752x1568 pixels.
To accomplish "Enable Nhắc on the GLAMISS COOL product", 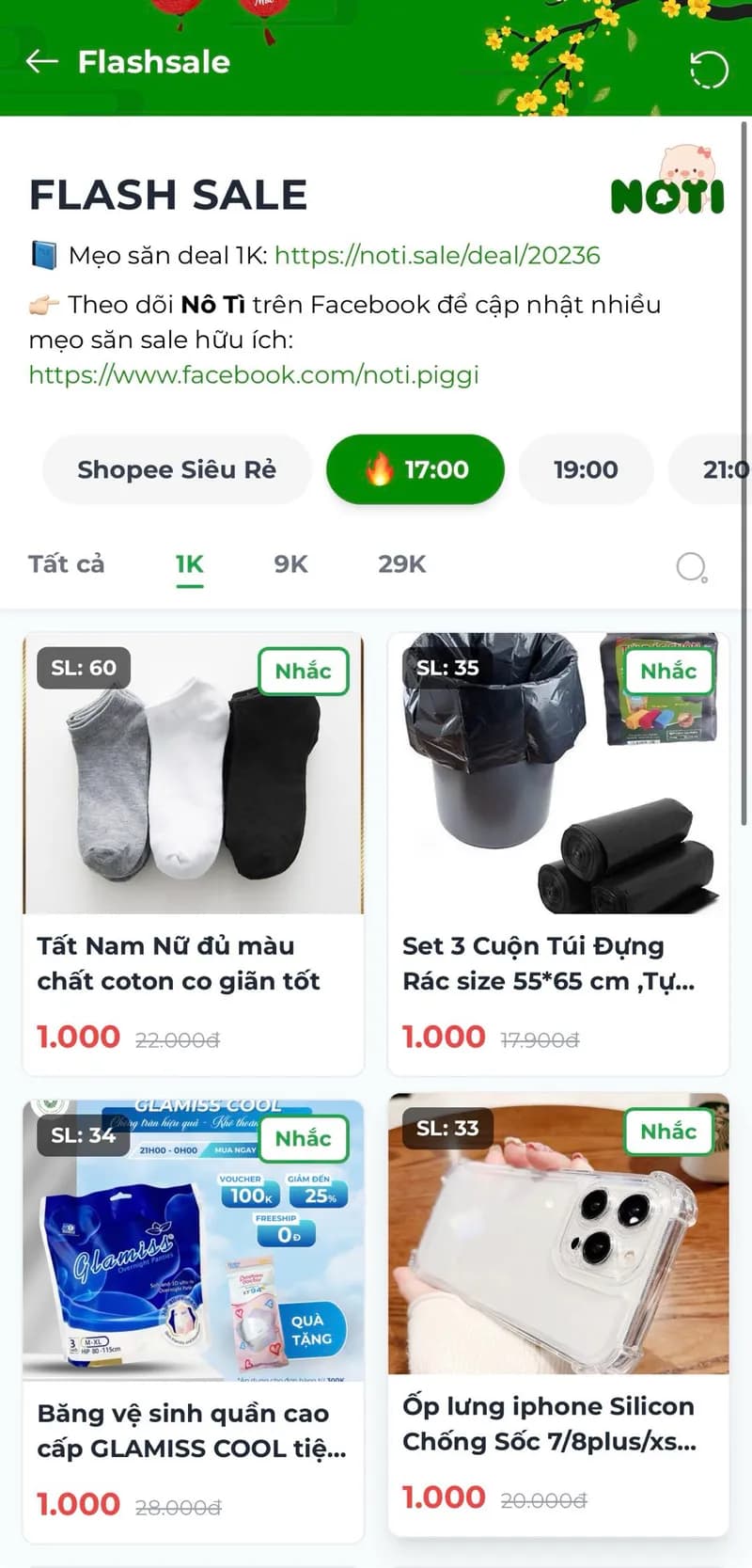I will click(x=303, y=1139).
